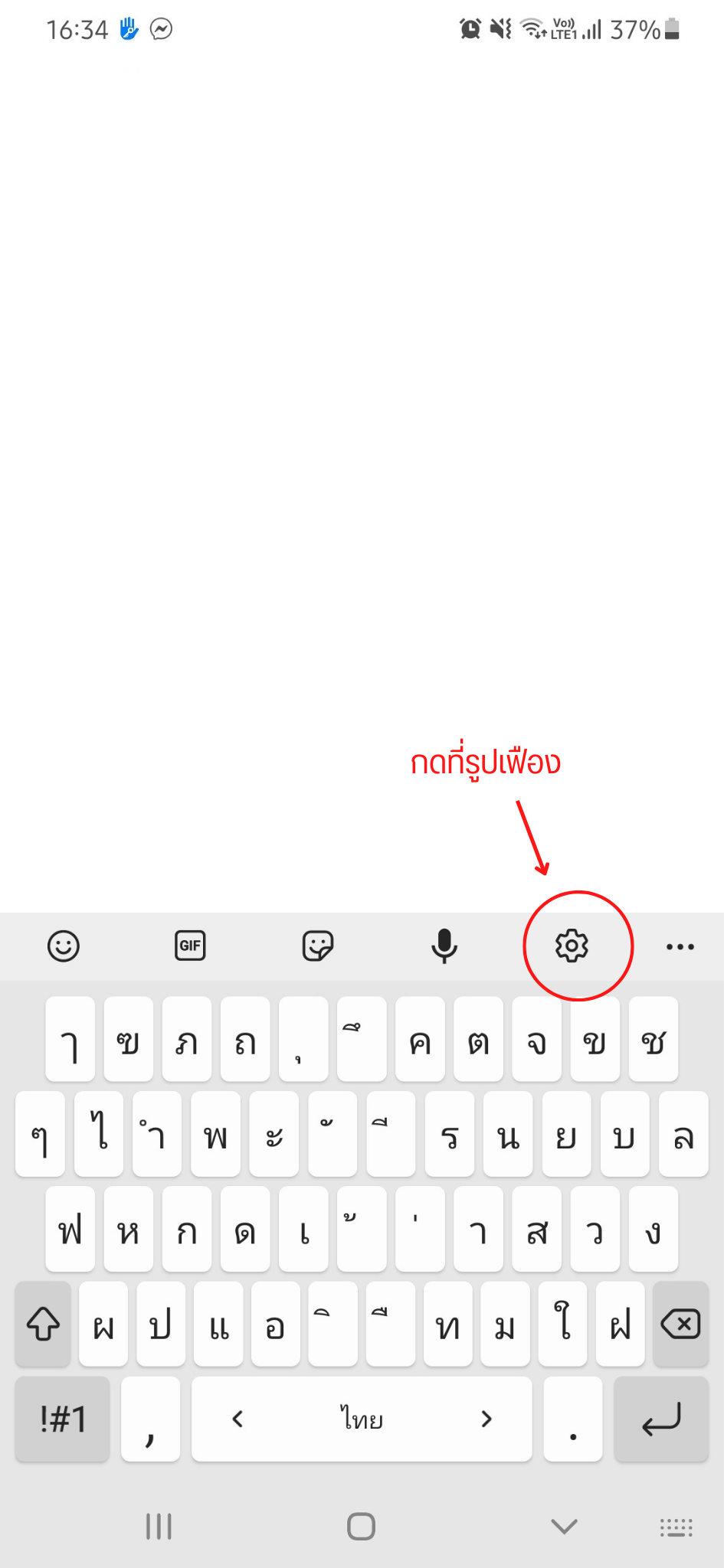Type the ๆ key
Image resolution: width=724 pixels, height=1568 pixels.
pyautogui.click(x=40, y=1134)
